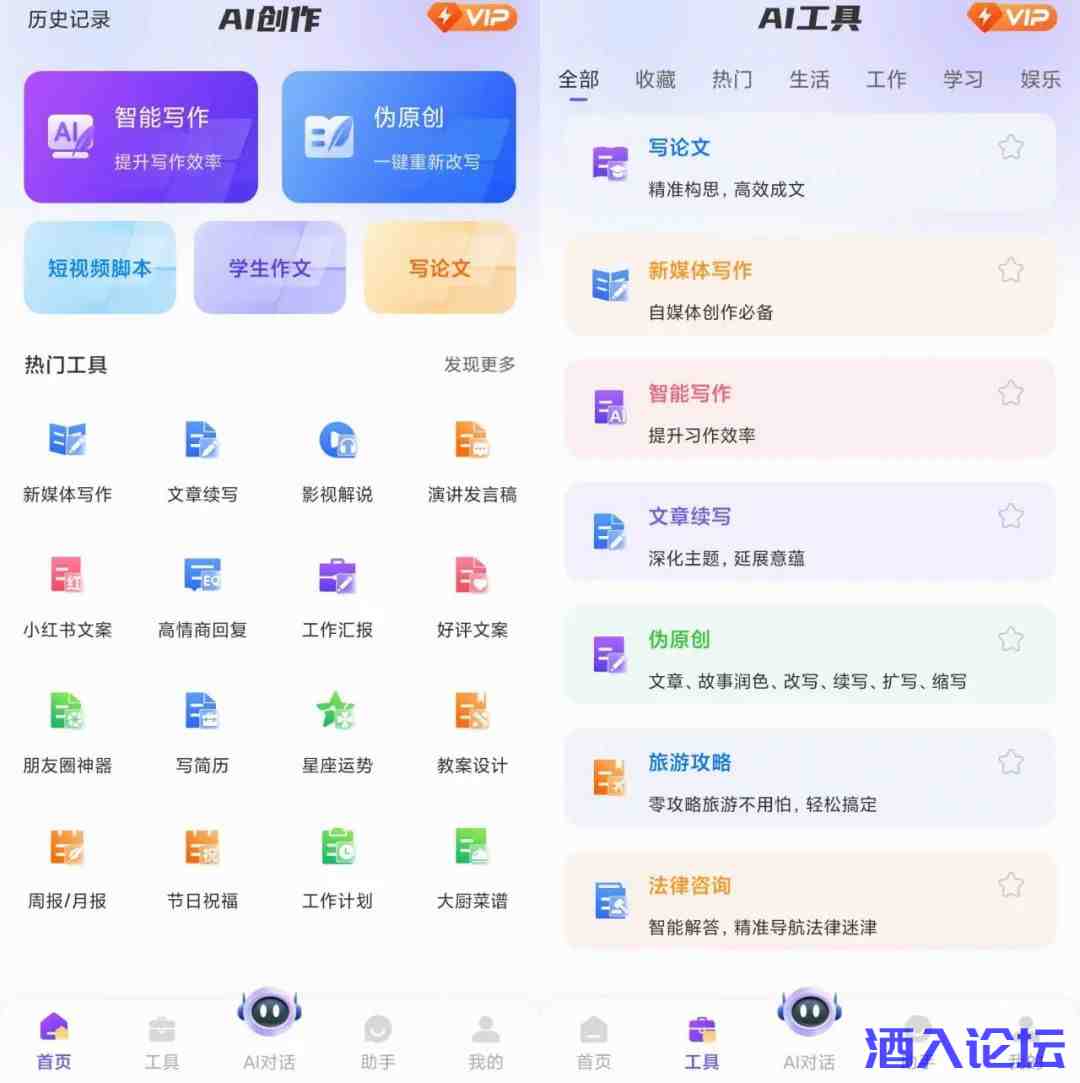Open the 写简历 tool

[202, 732]
